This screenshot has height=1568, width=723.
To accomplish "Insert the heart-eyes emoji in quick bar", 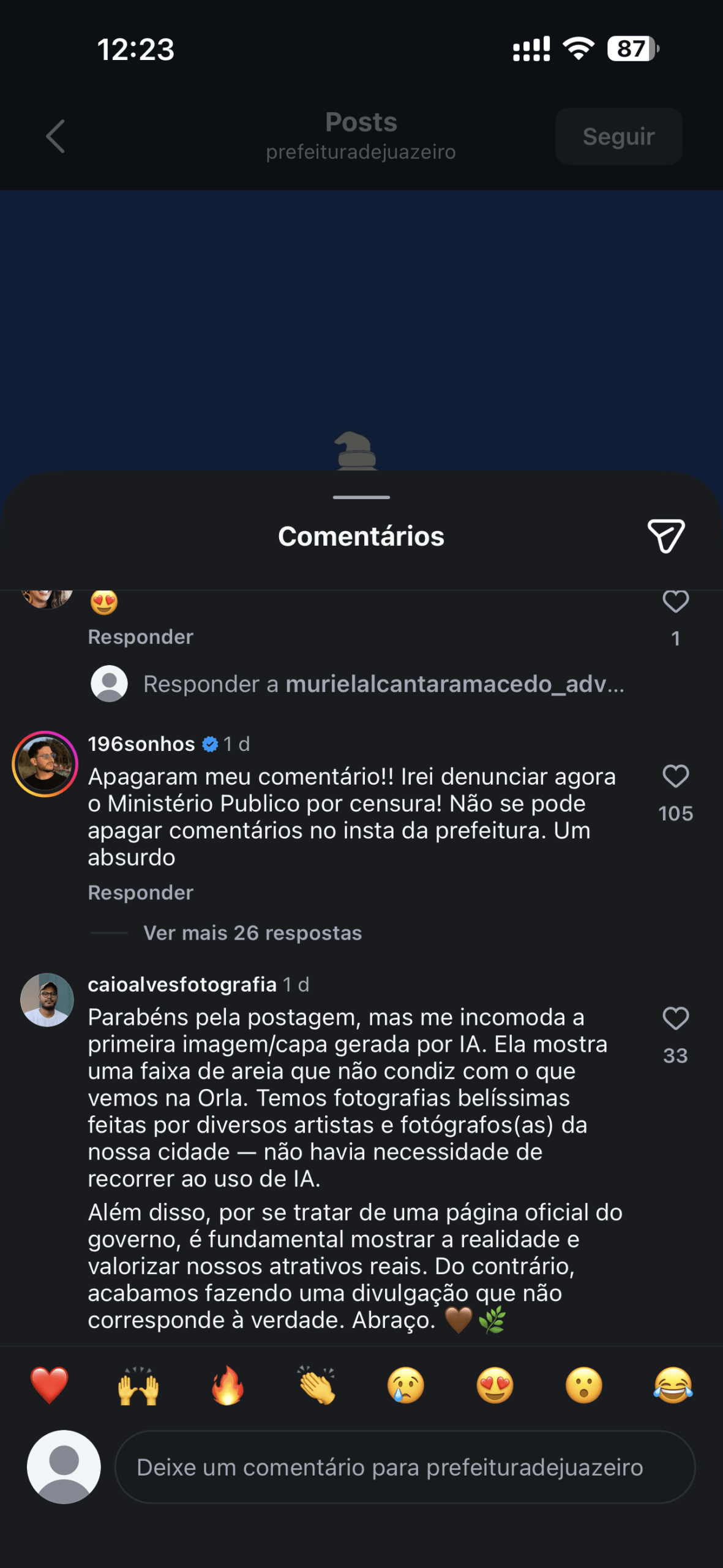I will pos(495,1385).
